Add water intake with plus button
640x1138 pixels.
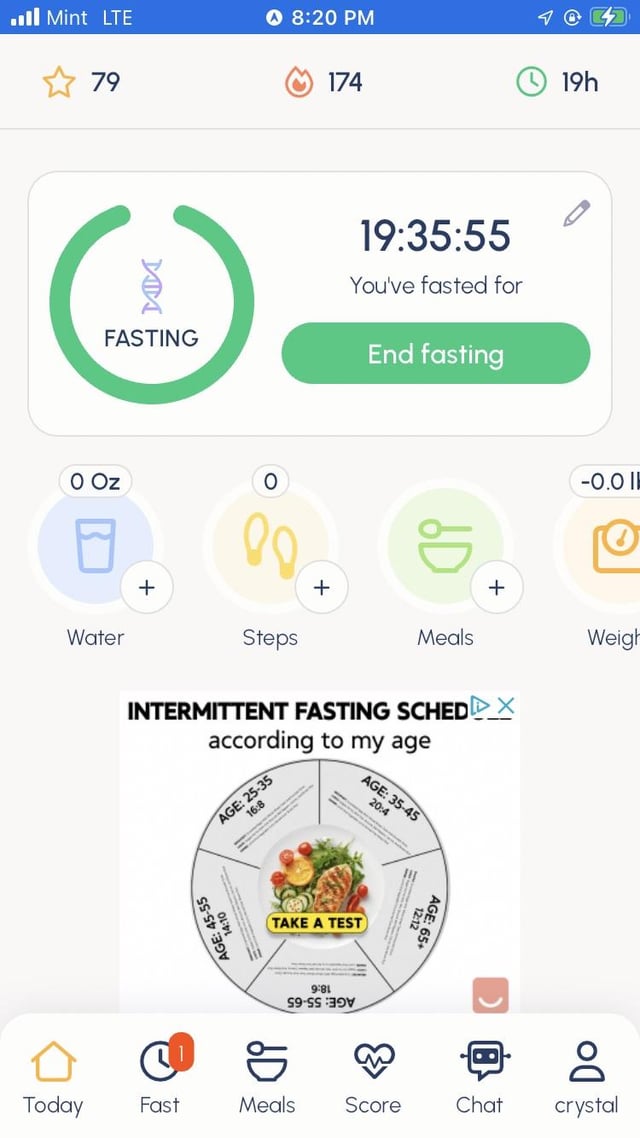[x=147, y=587]
